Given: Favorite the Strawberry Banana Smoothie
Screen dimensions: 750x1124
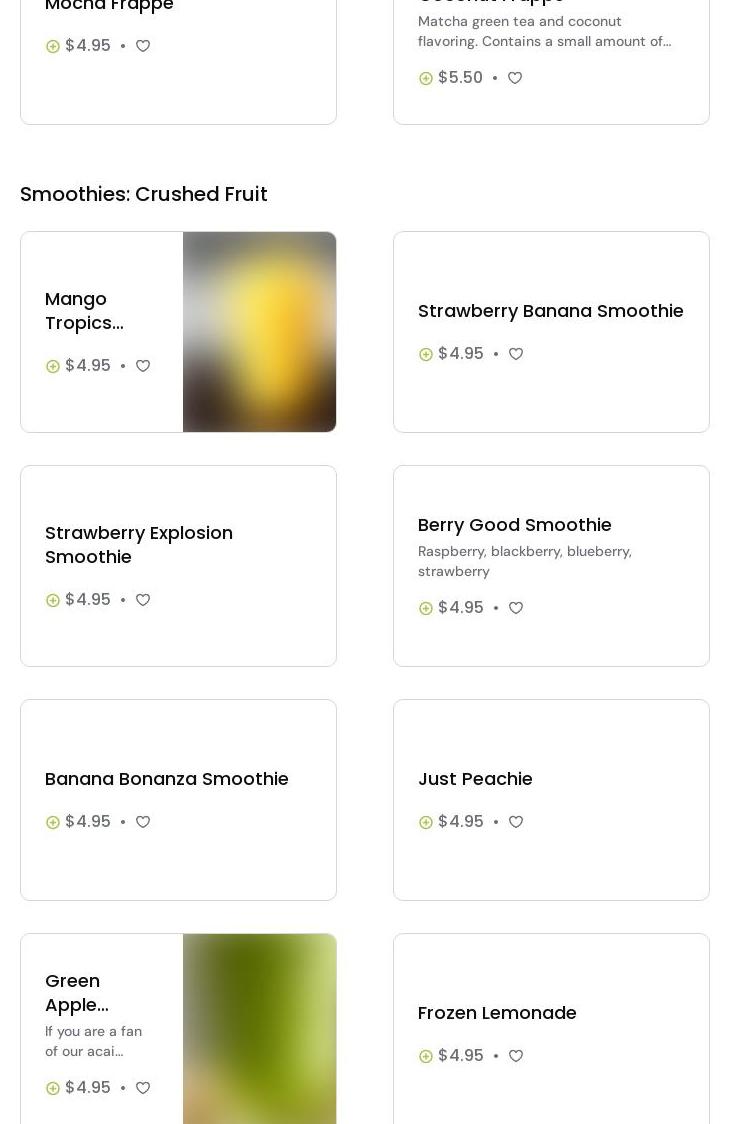Looking at the screenshot, I should click(516, 354).
